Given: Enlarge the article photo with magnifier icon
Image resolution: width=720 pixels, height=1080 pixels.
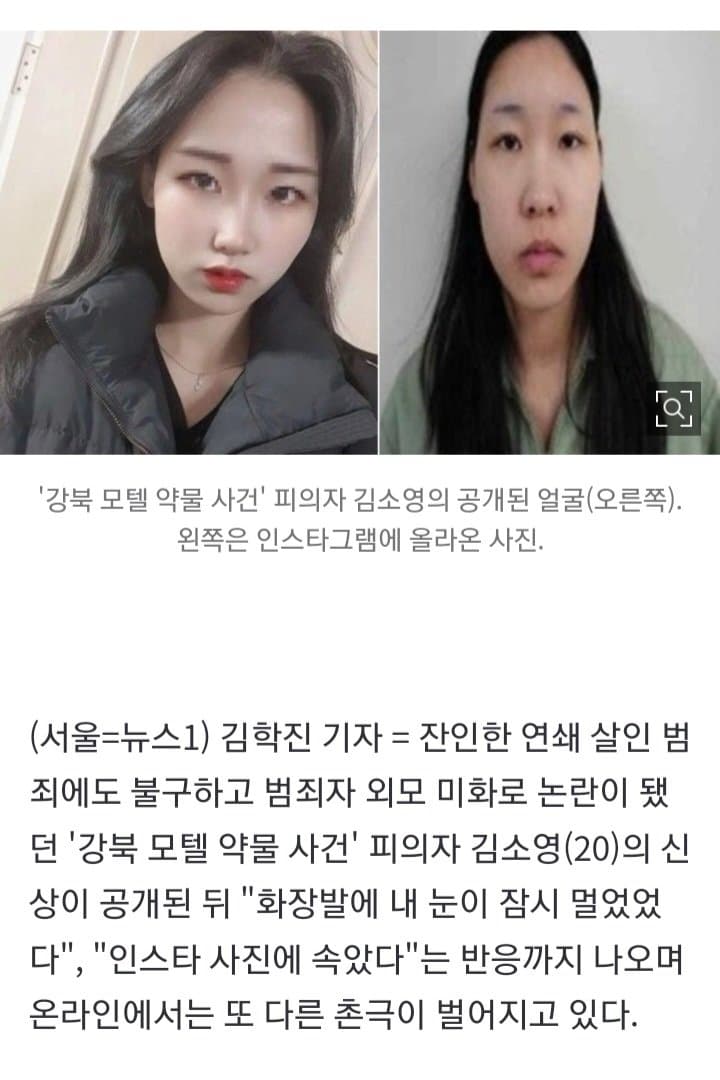Looking at the screenshot, I should pyautogui.click(x=675, y=408).
